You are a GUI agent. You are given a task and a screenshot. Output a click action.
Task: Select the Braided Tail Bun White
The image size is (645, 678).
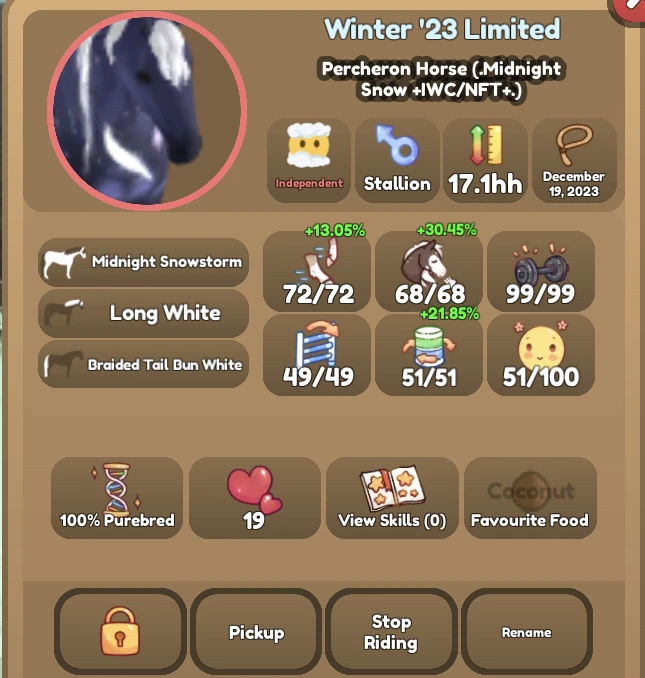pos(143,364)
